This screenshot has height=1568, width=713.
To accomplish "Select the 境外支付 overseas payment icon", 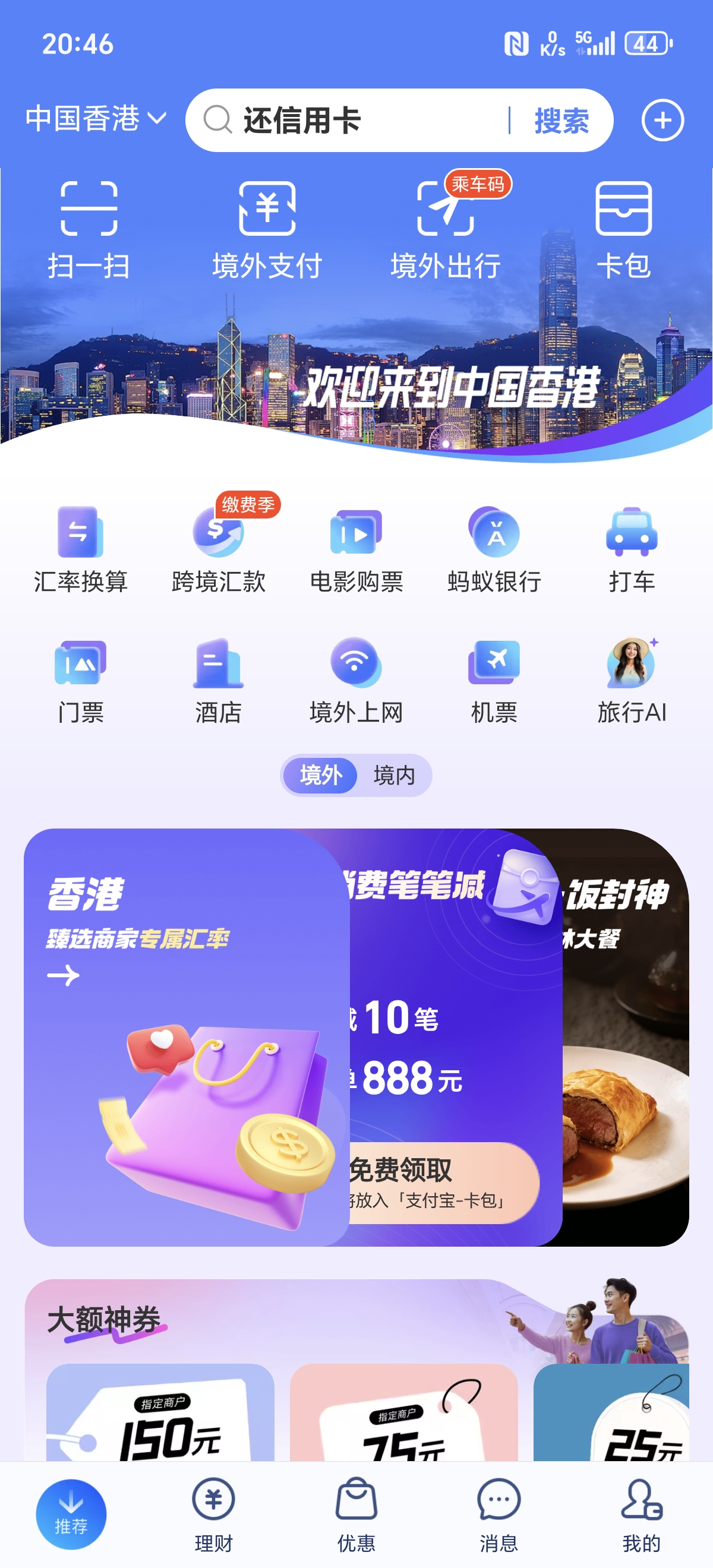I will pos(268,228).
